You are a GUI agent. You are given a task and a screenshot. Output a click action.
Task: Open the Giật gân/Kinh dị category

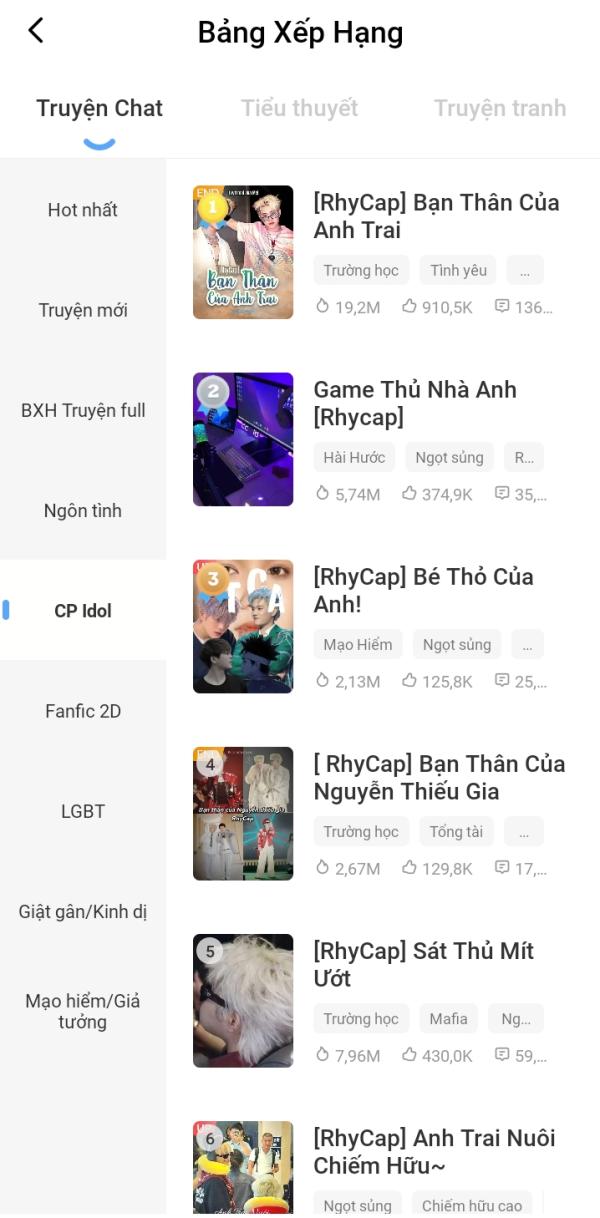coord(83,911)
